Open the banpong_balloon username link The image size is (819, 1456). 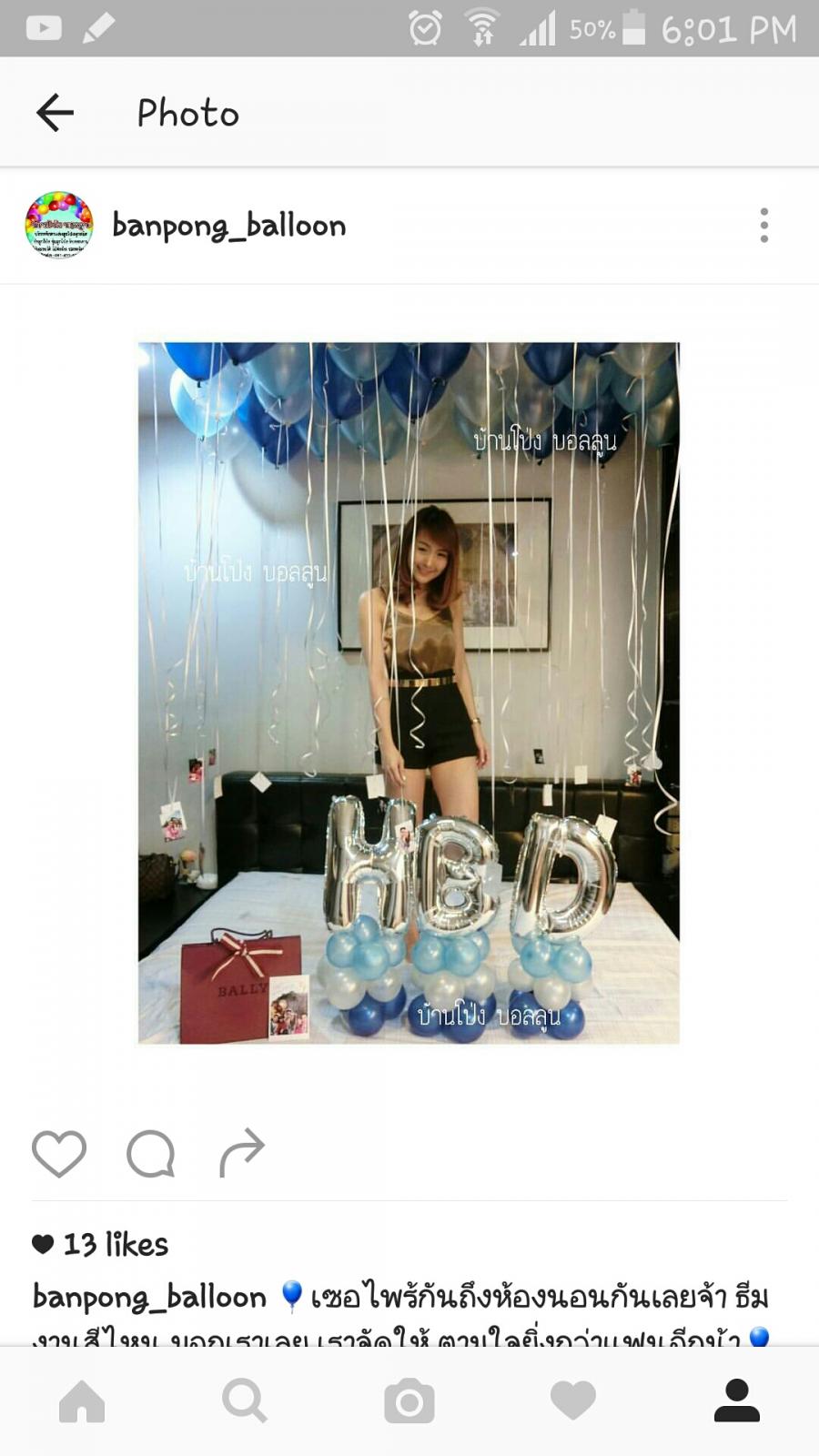click(x=228, y=225)
